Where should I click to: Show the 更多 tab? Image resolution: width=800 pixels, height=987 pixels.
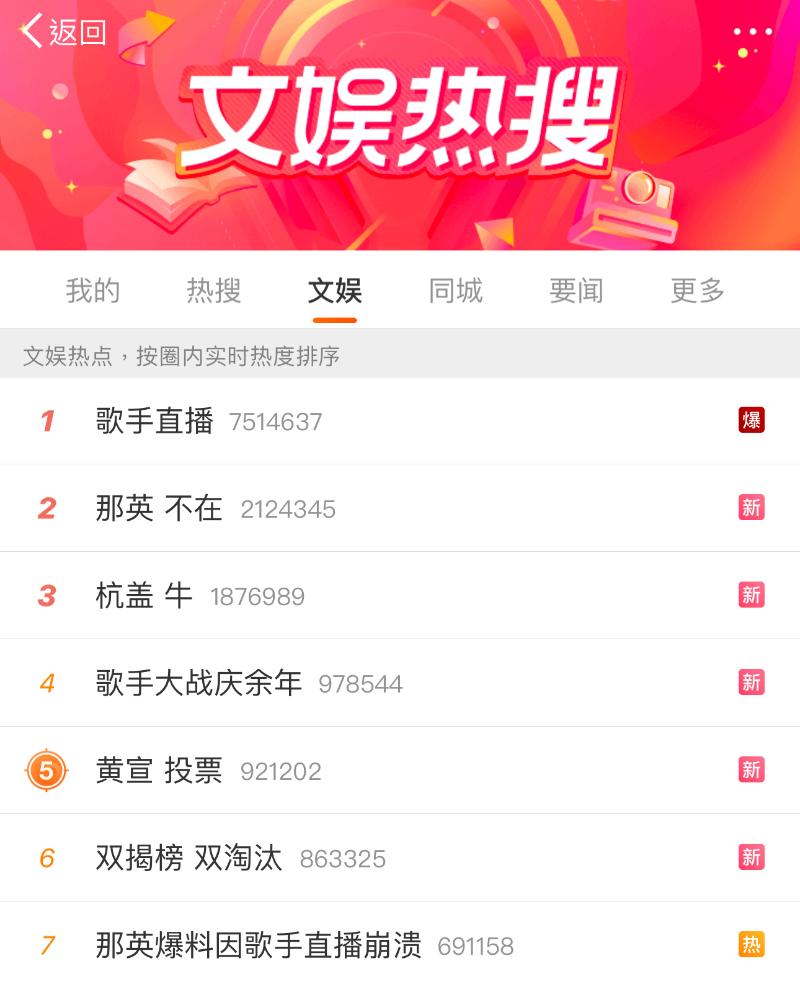click(697, 291)
